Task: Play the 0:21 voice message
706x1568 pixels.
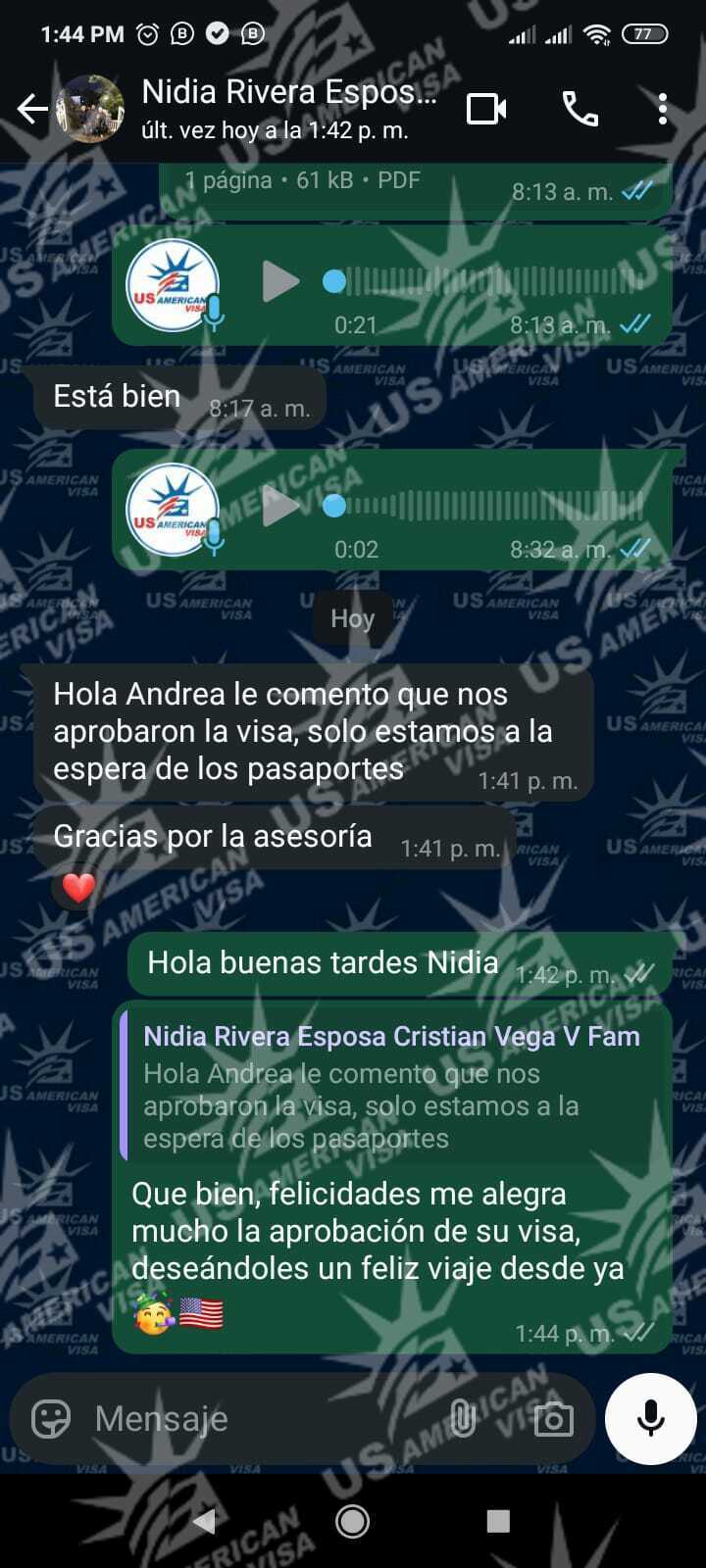Action: click(x=280, y=282)
